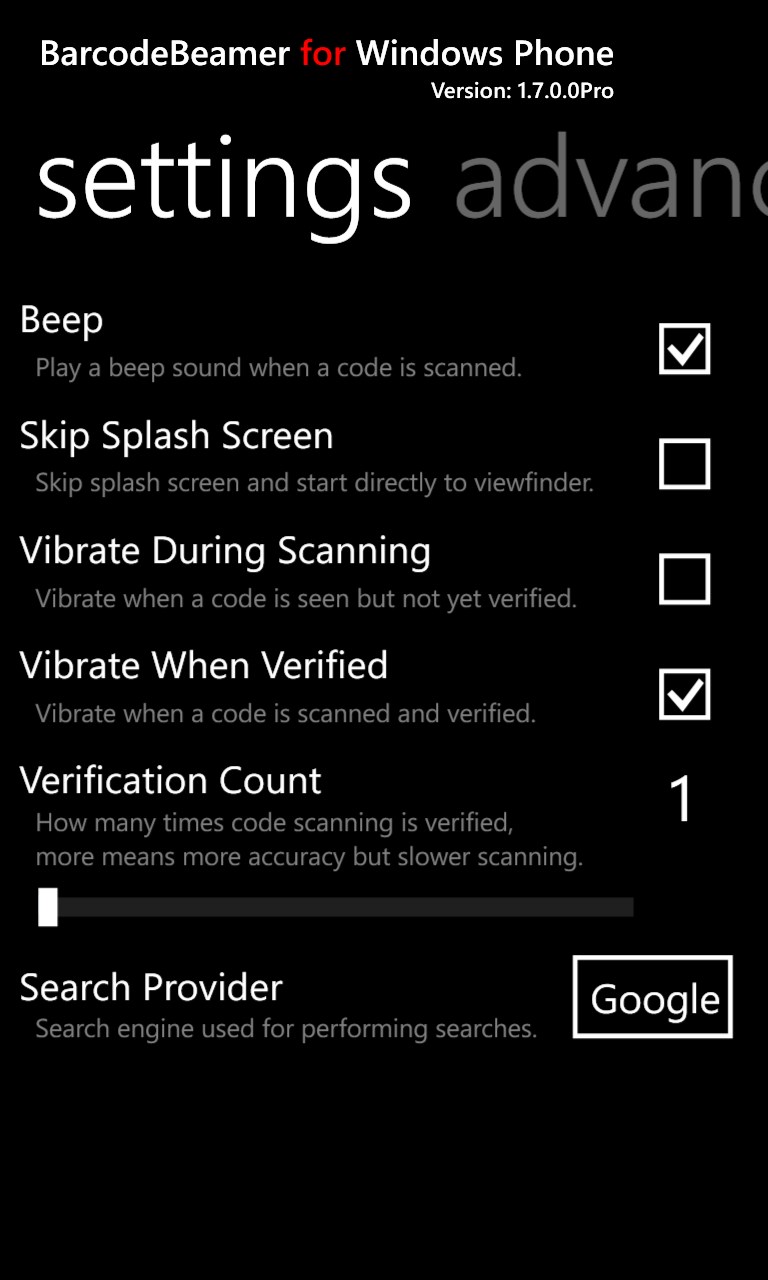
Task: Click the Search Provider label
Action: pyautogui.click(x=151, y=987)
